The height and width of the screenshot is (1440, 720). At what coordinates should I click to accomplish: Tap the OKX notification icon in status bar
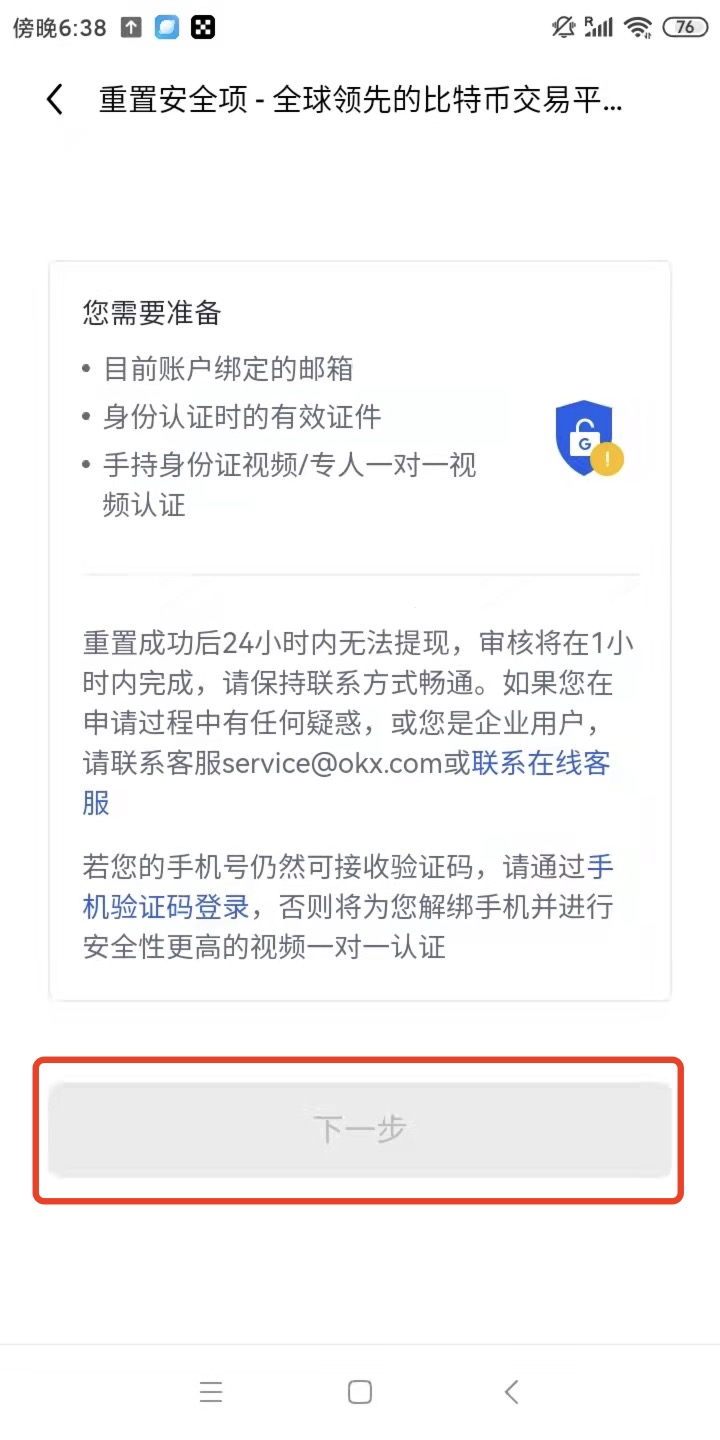click(204, 27)
